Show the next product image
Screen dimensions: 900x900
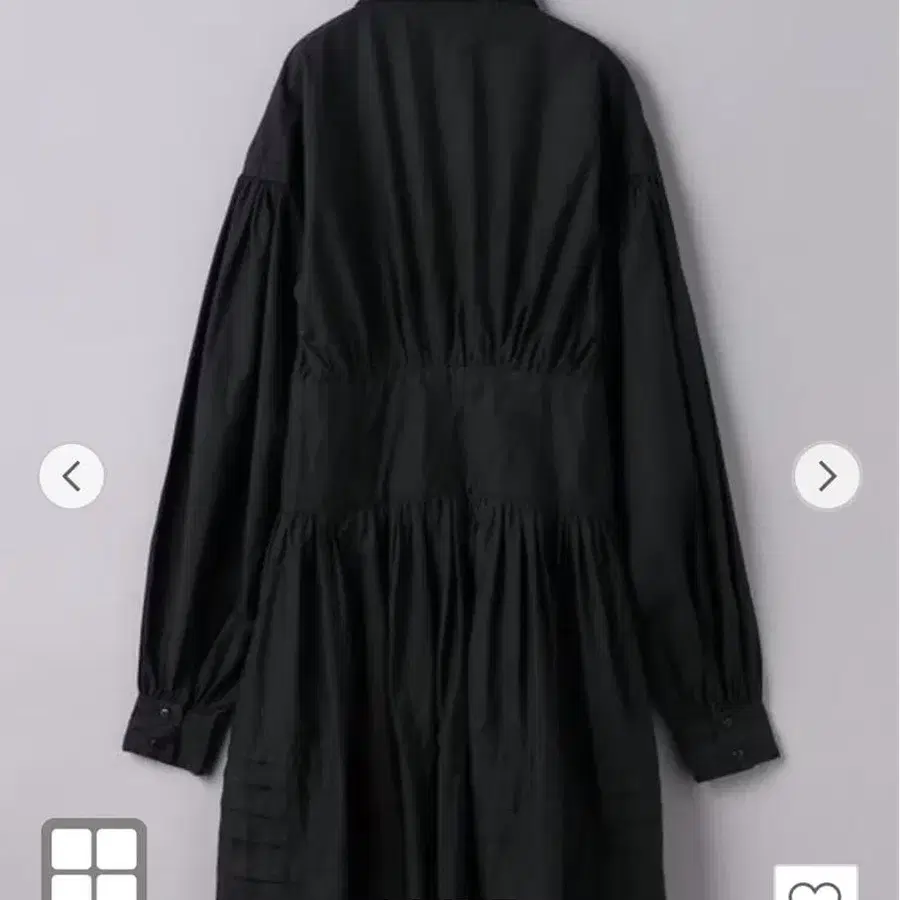(826, 476)
